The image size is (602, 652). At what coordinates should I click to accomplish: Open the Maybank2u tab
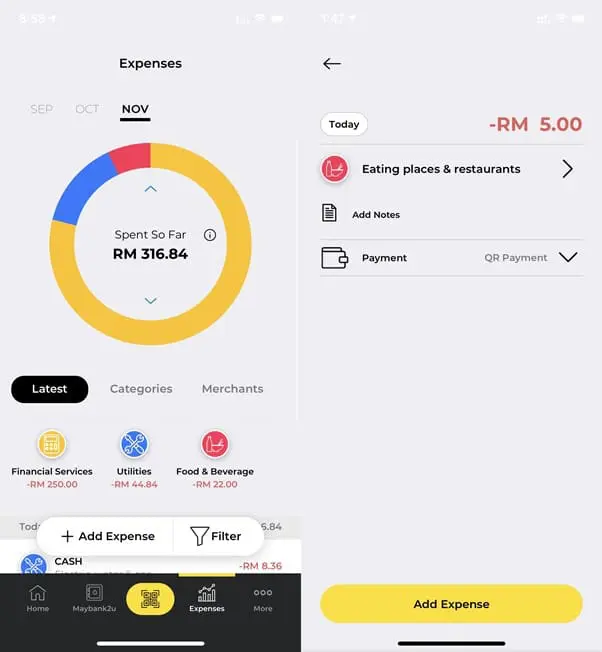click(x=94, y=598)
